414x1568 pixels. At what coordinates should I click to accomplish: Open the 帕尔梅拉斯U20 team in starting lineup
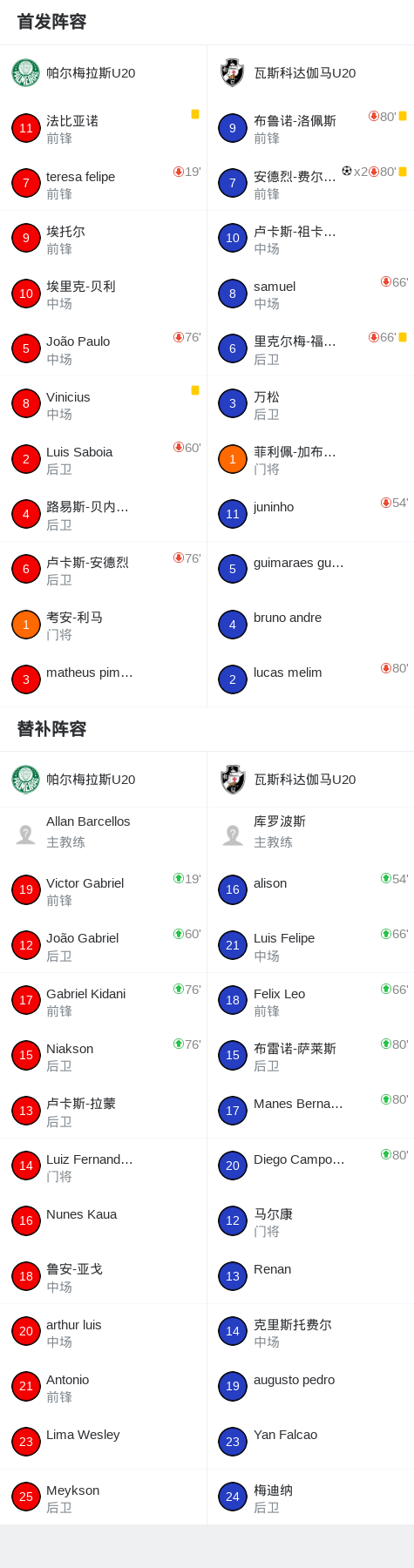pyautogui.click(x=103, y=73)
